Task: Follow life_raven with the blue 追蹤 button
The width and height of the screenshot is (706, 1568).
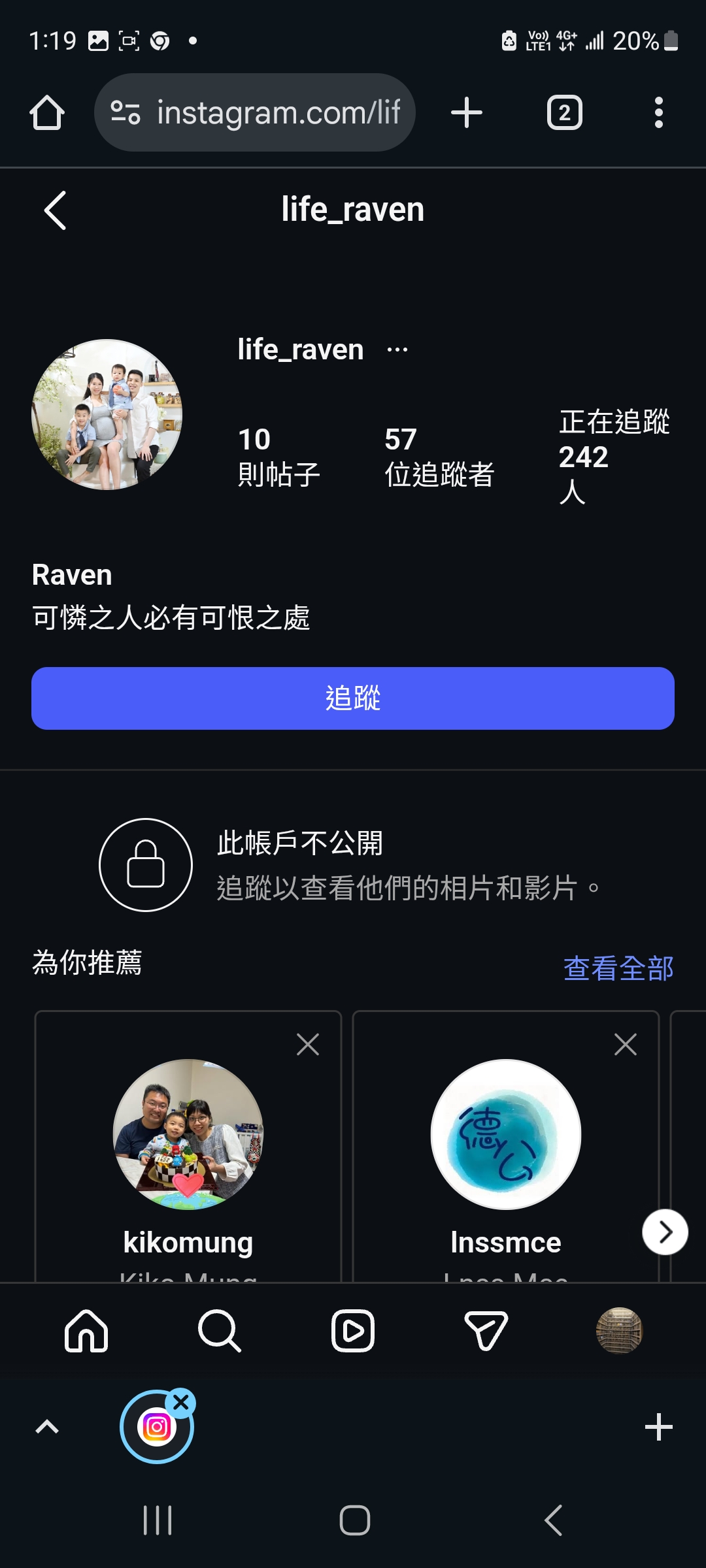Action: pos(353,698)
